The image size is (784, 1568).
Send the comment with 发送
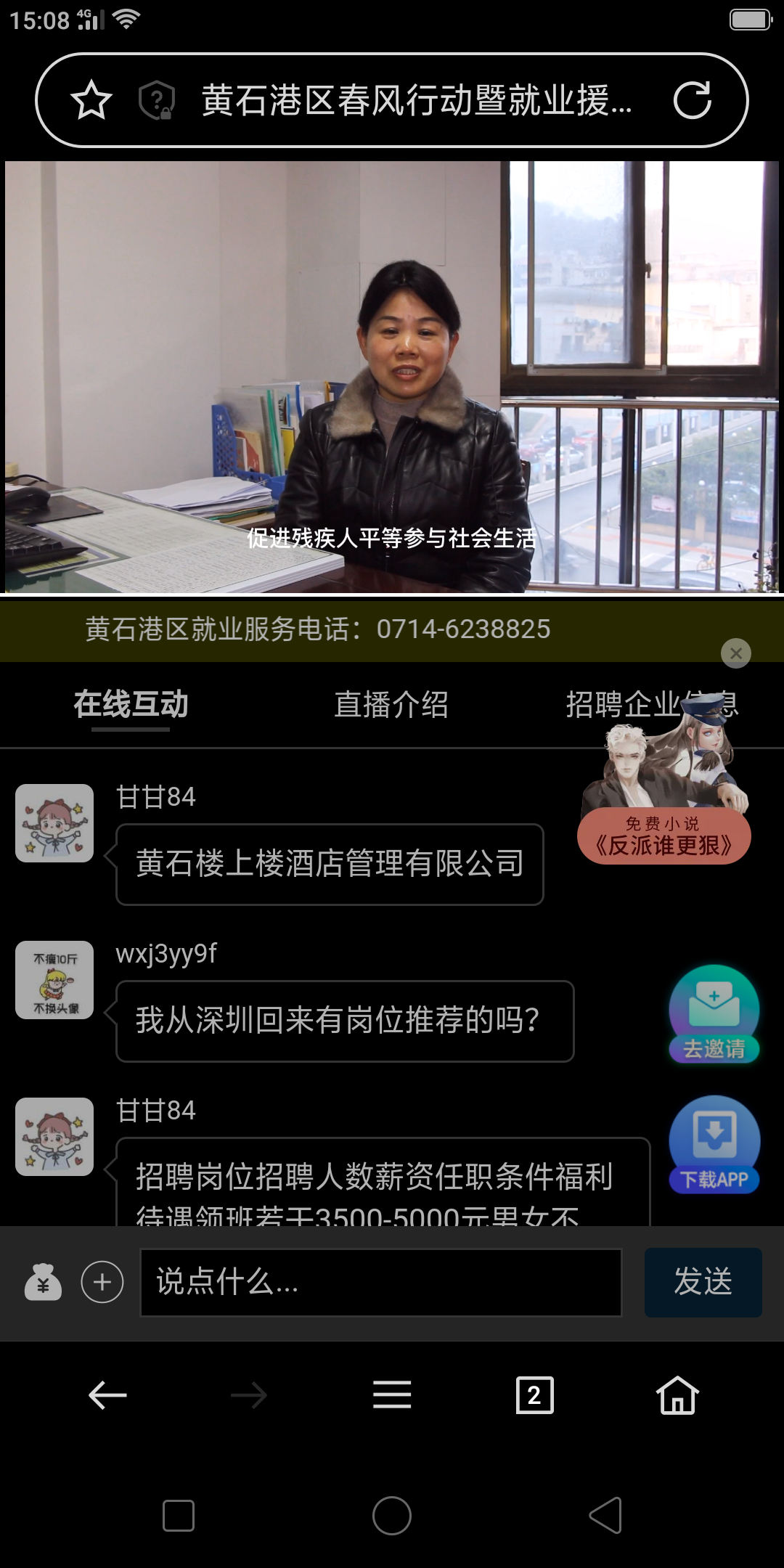pyautogui.click(x=703, y=1282)
